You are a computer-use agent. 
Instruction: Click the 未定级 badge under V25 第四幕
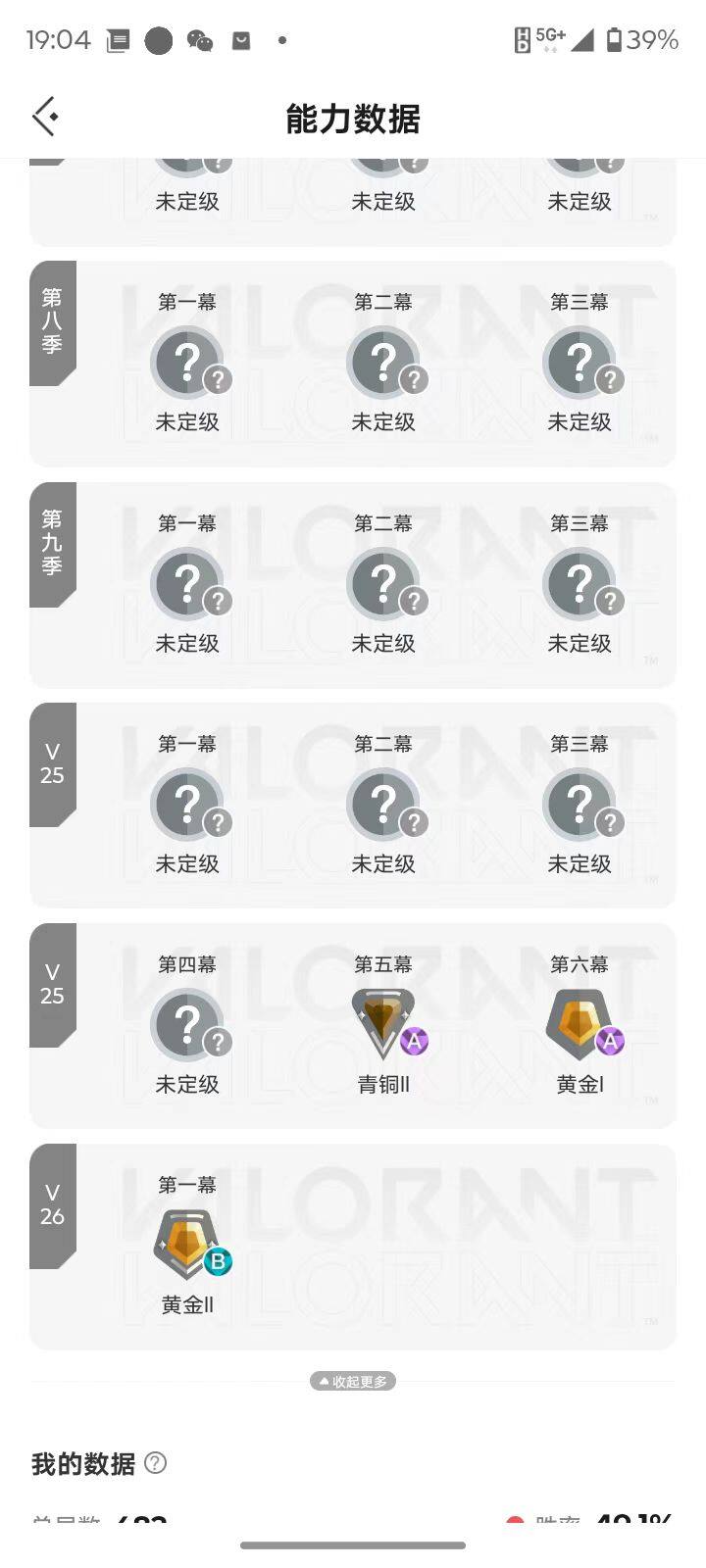(x=187, y=1021)
